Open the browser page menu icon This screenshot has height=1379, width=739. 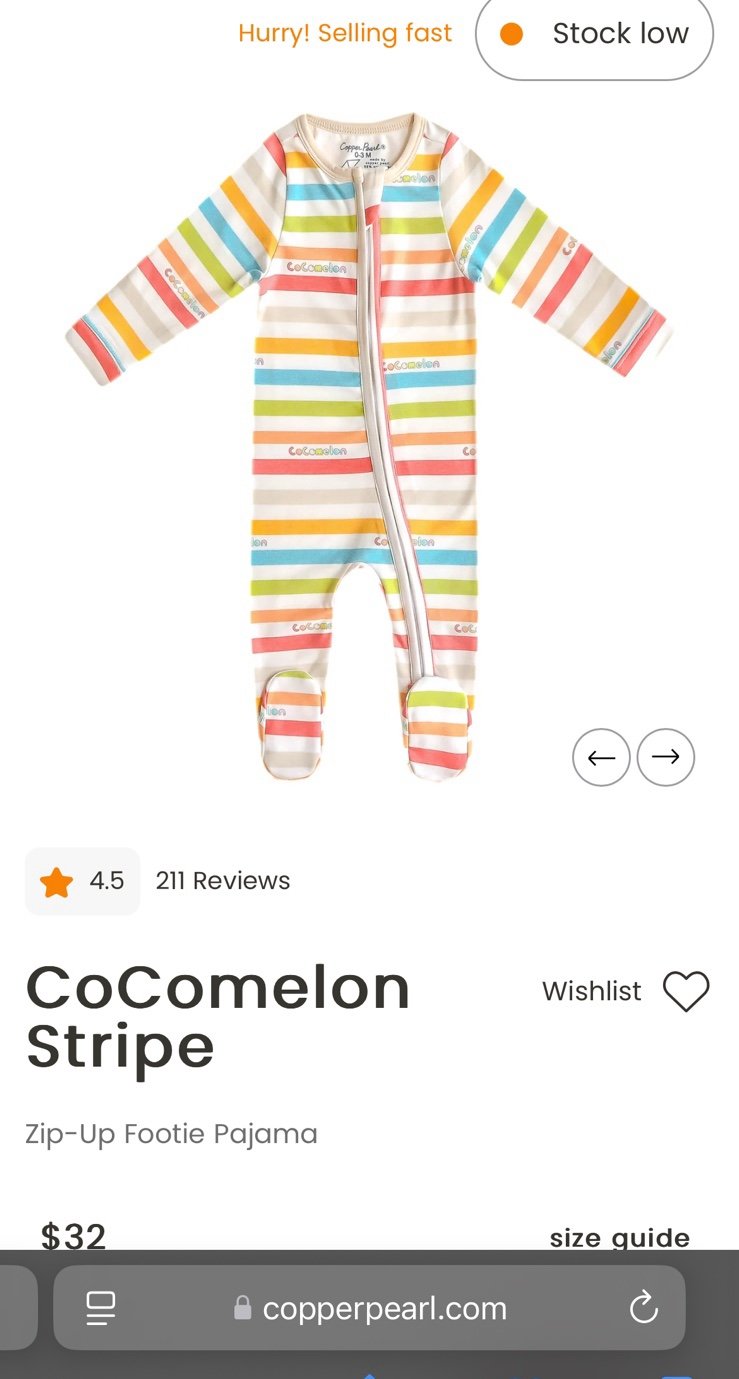click(101, 1308)
